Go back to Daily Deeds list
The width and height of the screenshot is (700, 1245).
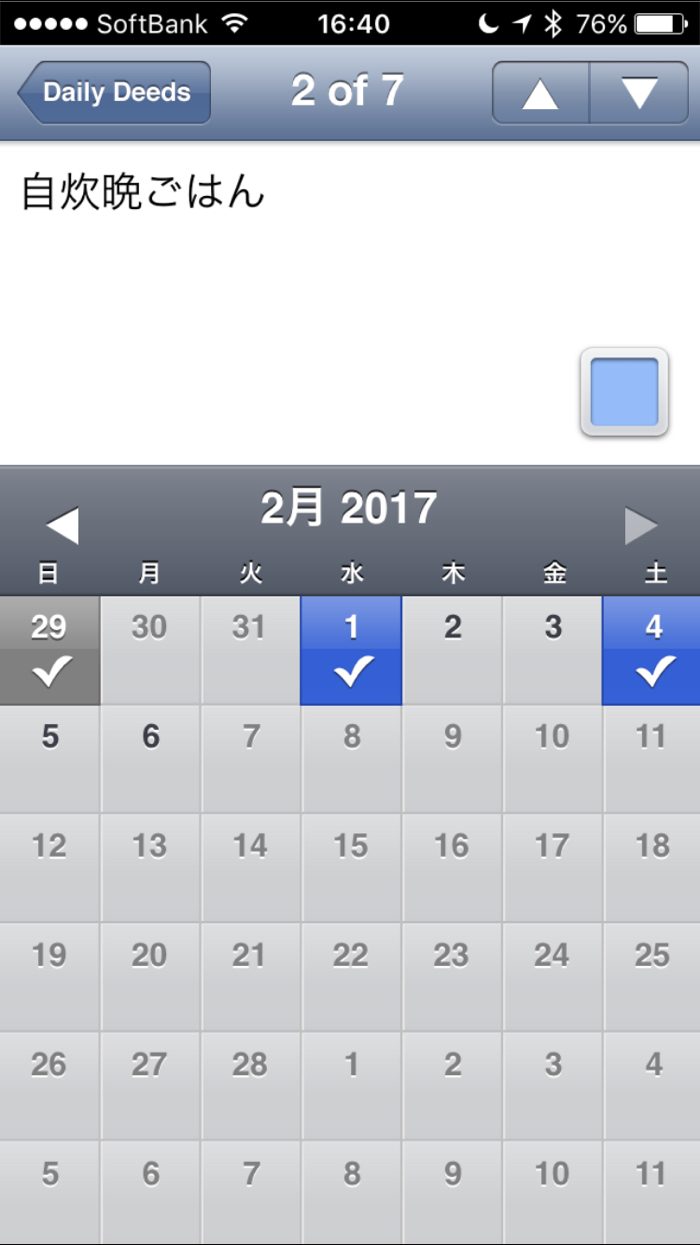coord(114,93)
